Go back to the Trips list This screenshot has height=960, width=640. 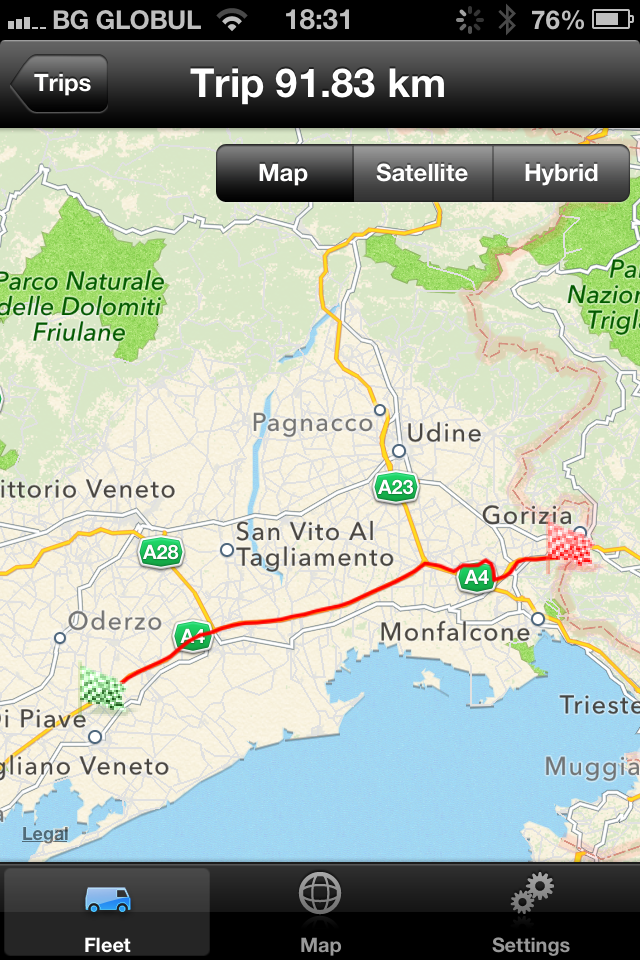pos(60,84)
